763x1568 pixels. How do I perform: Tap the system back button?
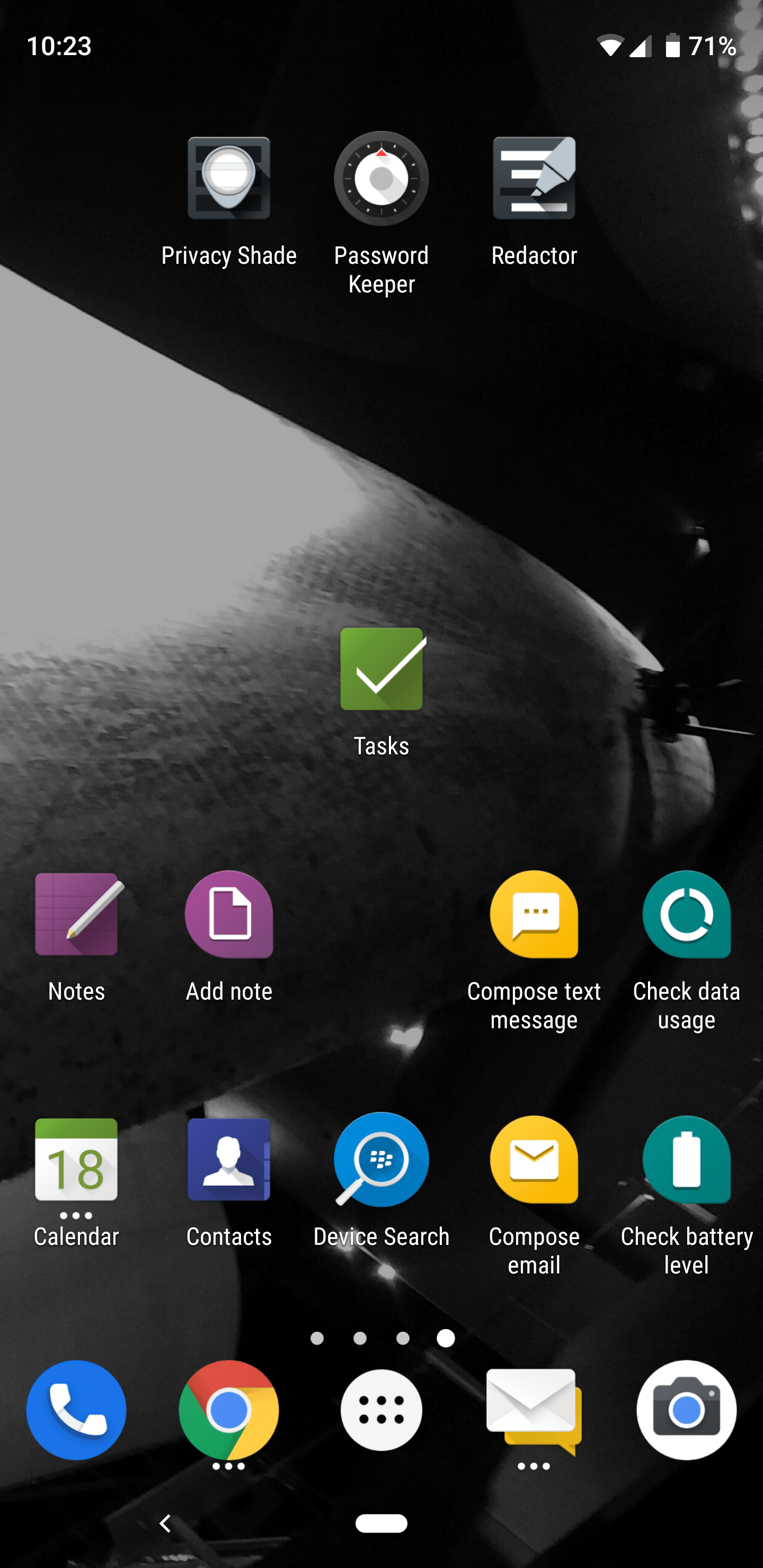point(165,1523)
